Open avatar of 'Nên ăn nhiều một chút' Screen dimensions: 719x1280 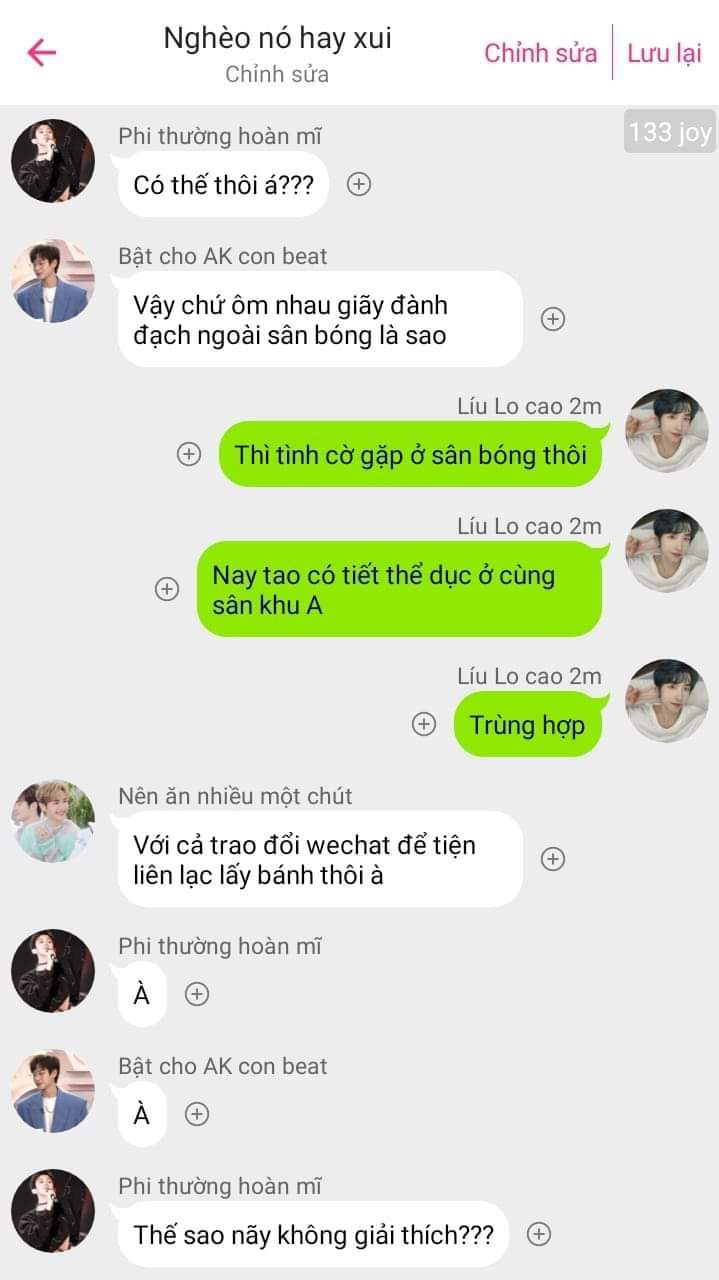point(53,821)
